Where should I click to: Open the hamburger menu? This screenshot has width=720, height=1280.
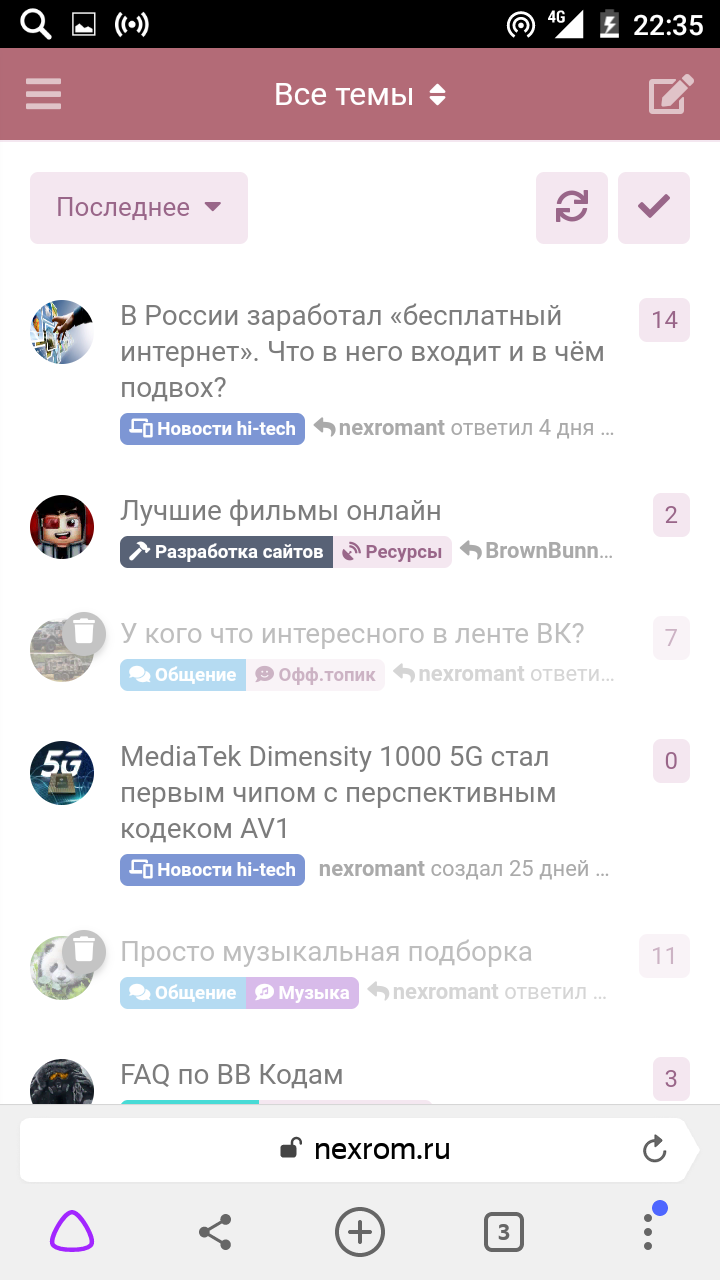pyautogui.click(x=44, y=95)
